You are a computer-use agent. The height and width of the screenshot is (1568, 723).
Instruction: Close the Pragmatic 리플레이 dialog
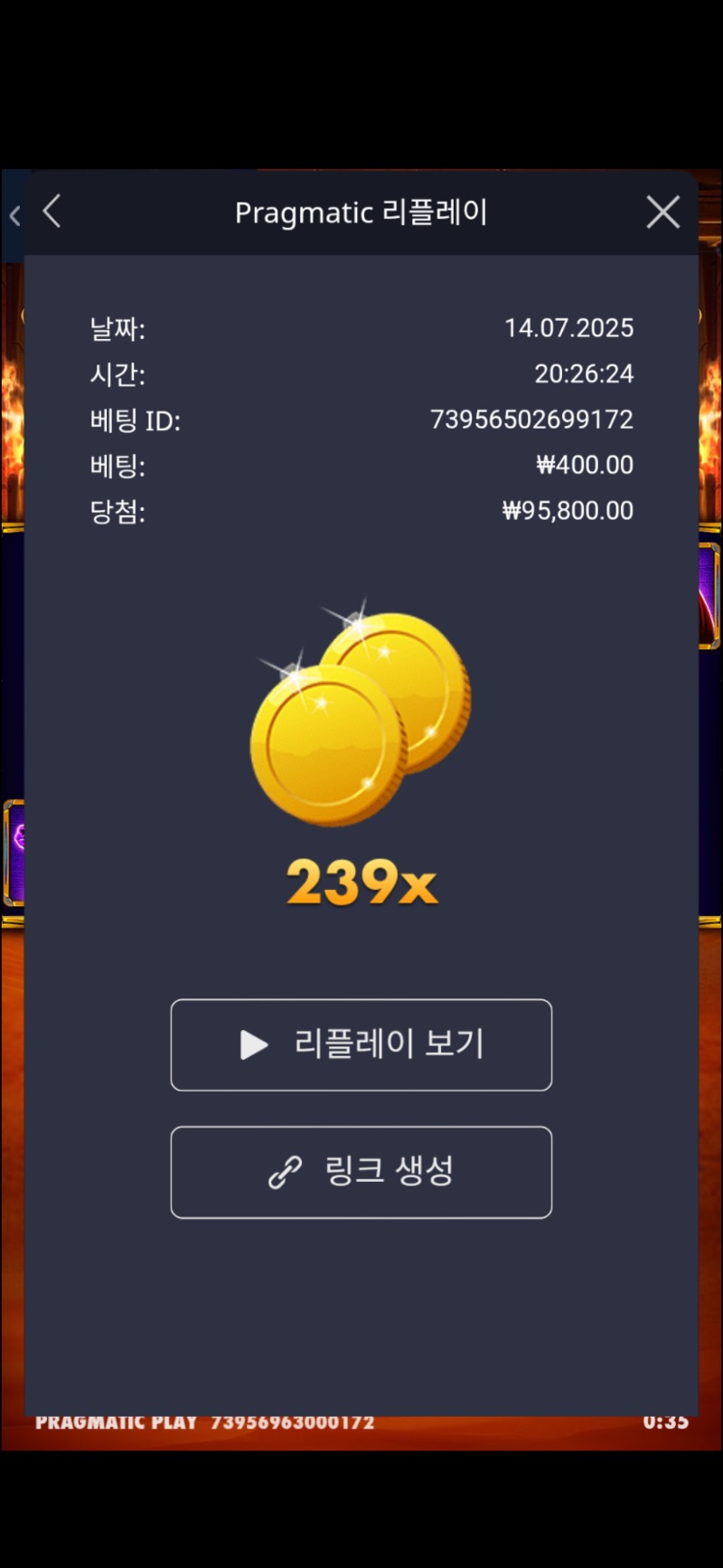click(662, 213)
